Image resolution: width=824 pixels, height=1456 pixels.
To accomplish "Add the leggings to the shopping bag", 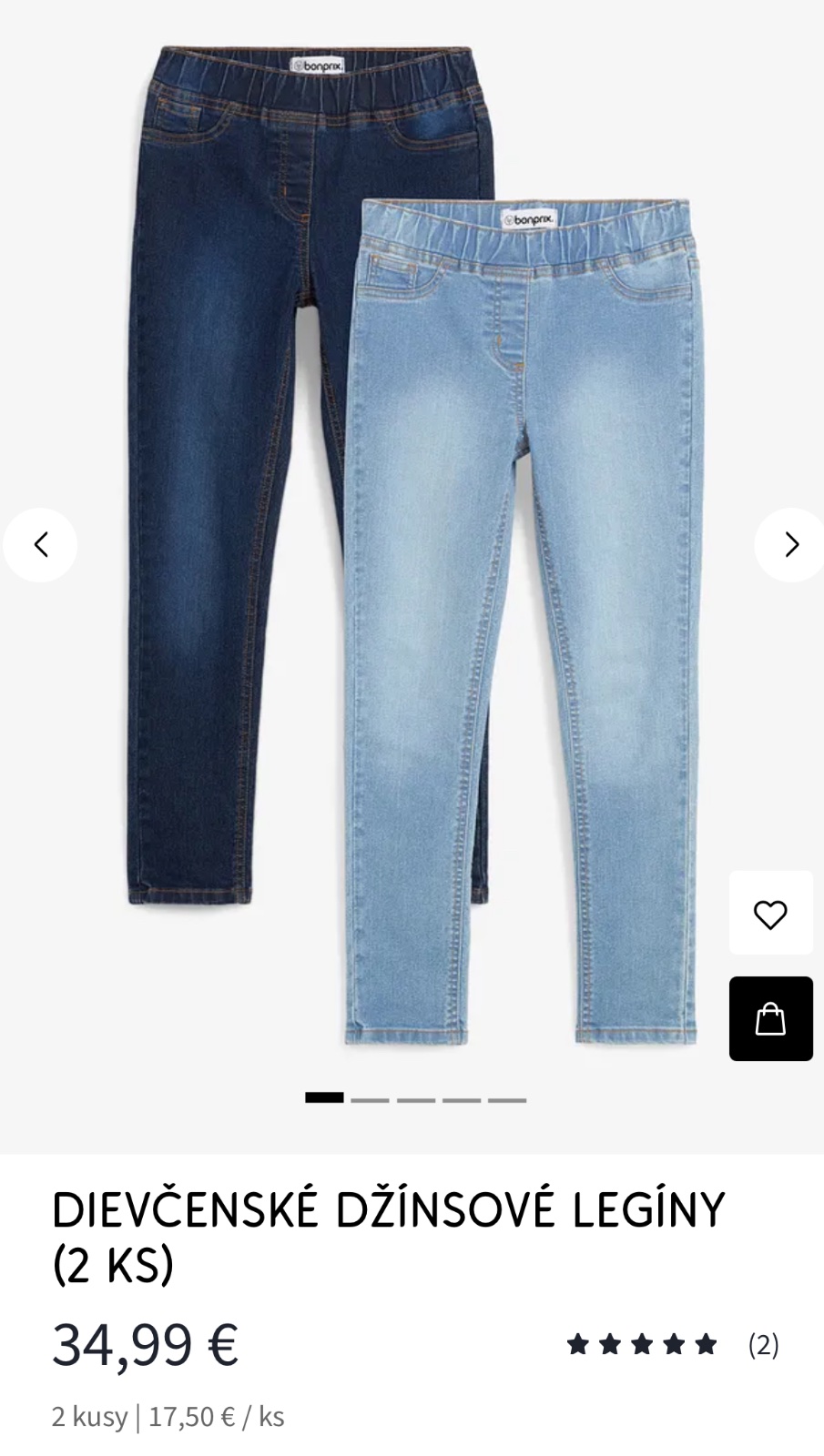I will [x=770, y=1019].
